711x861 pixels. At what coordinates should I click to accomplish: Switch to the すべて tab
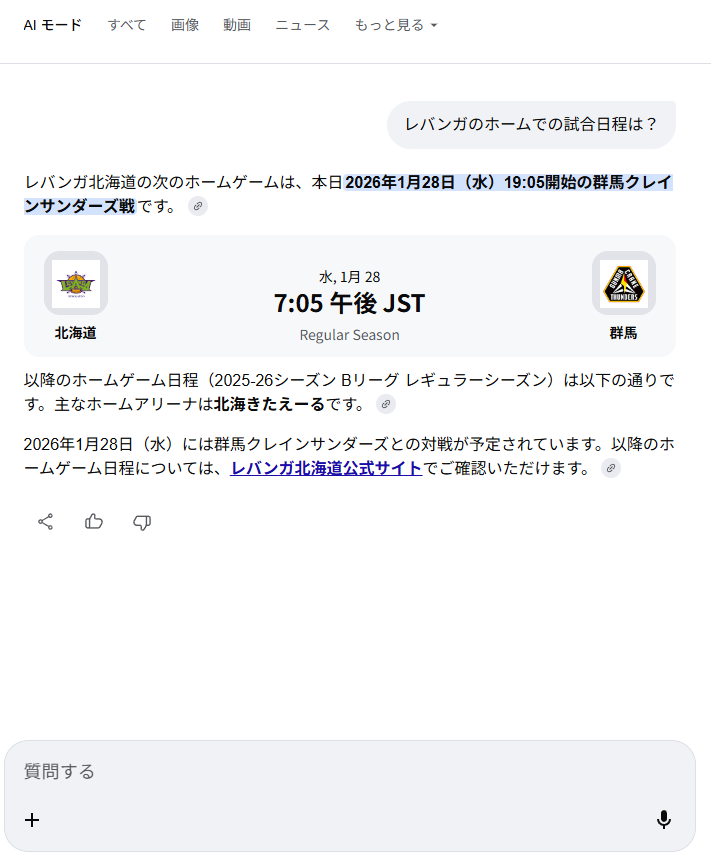pos(127,25)
